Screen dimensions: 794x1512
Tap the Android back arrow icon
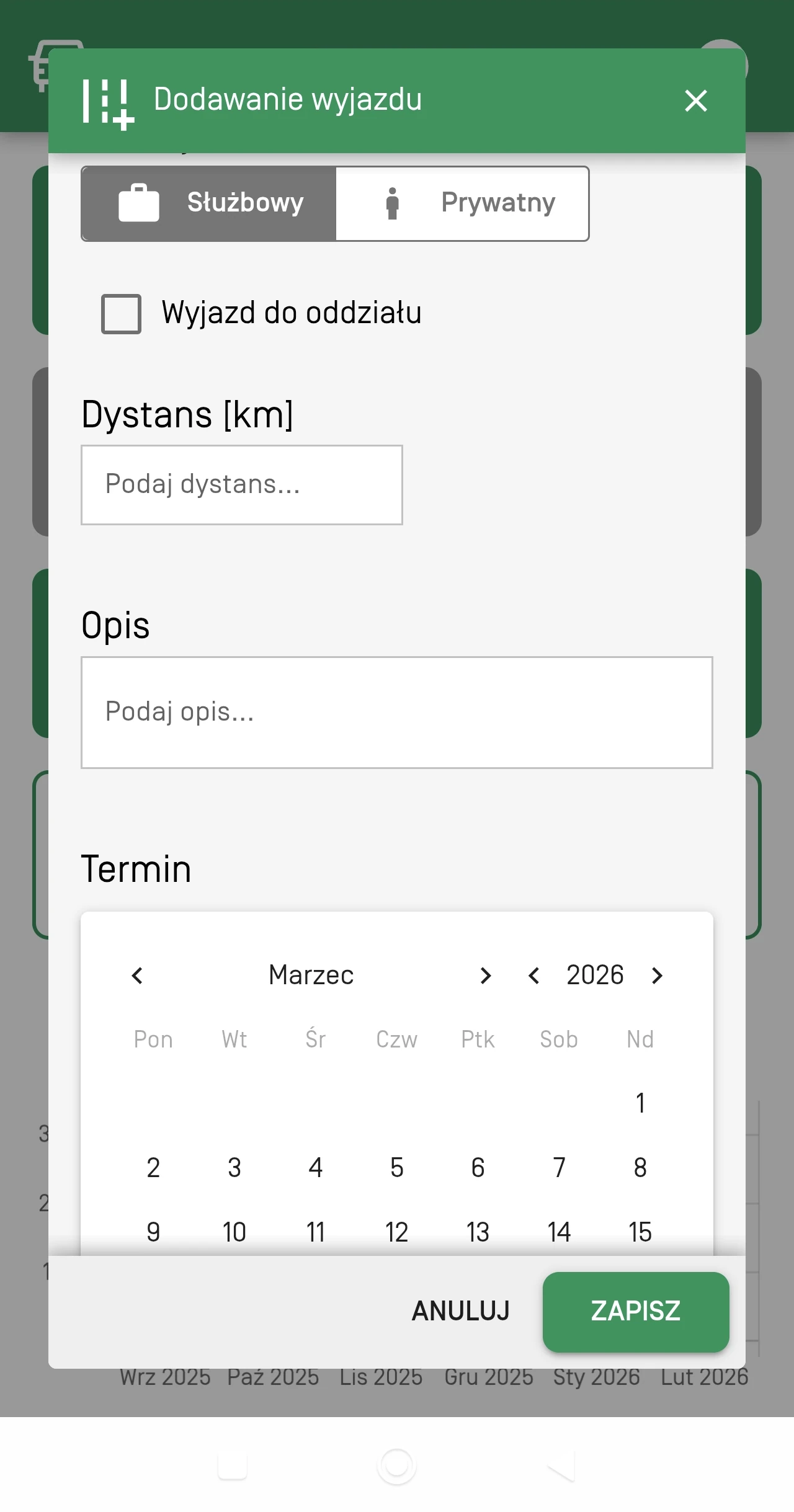coord(560,1466)
